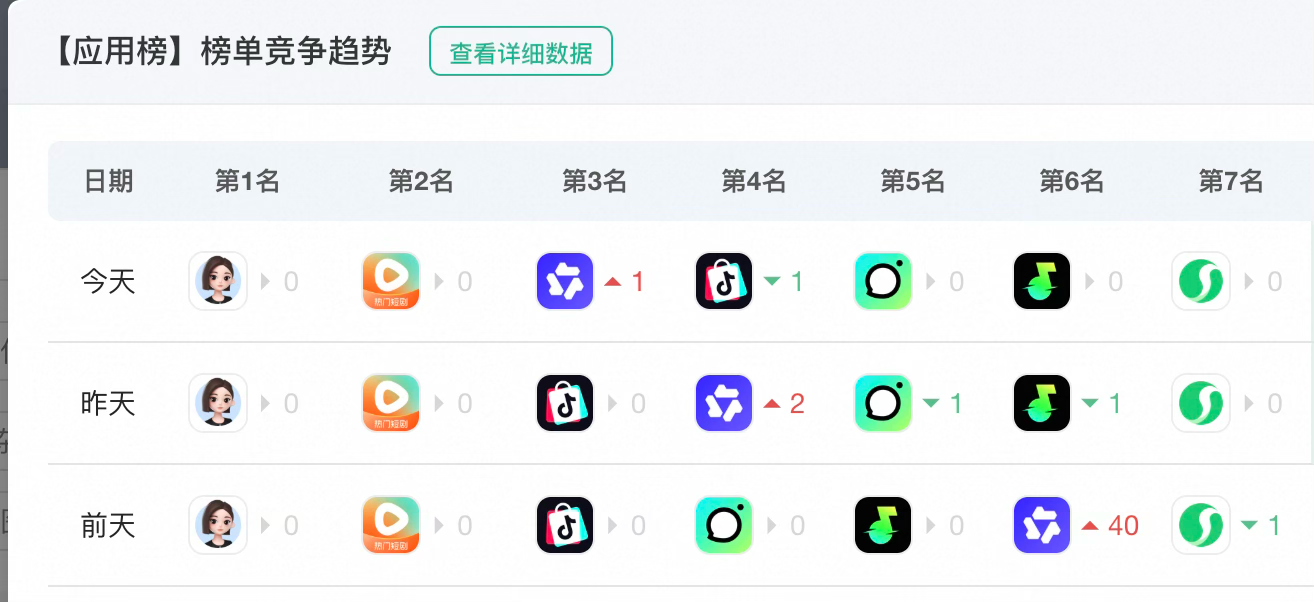Open the 第4名 app icon in 前天 row

click(x=723, y=525)
